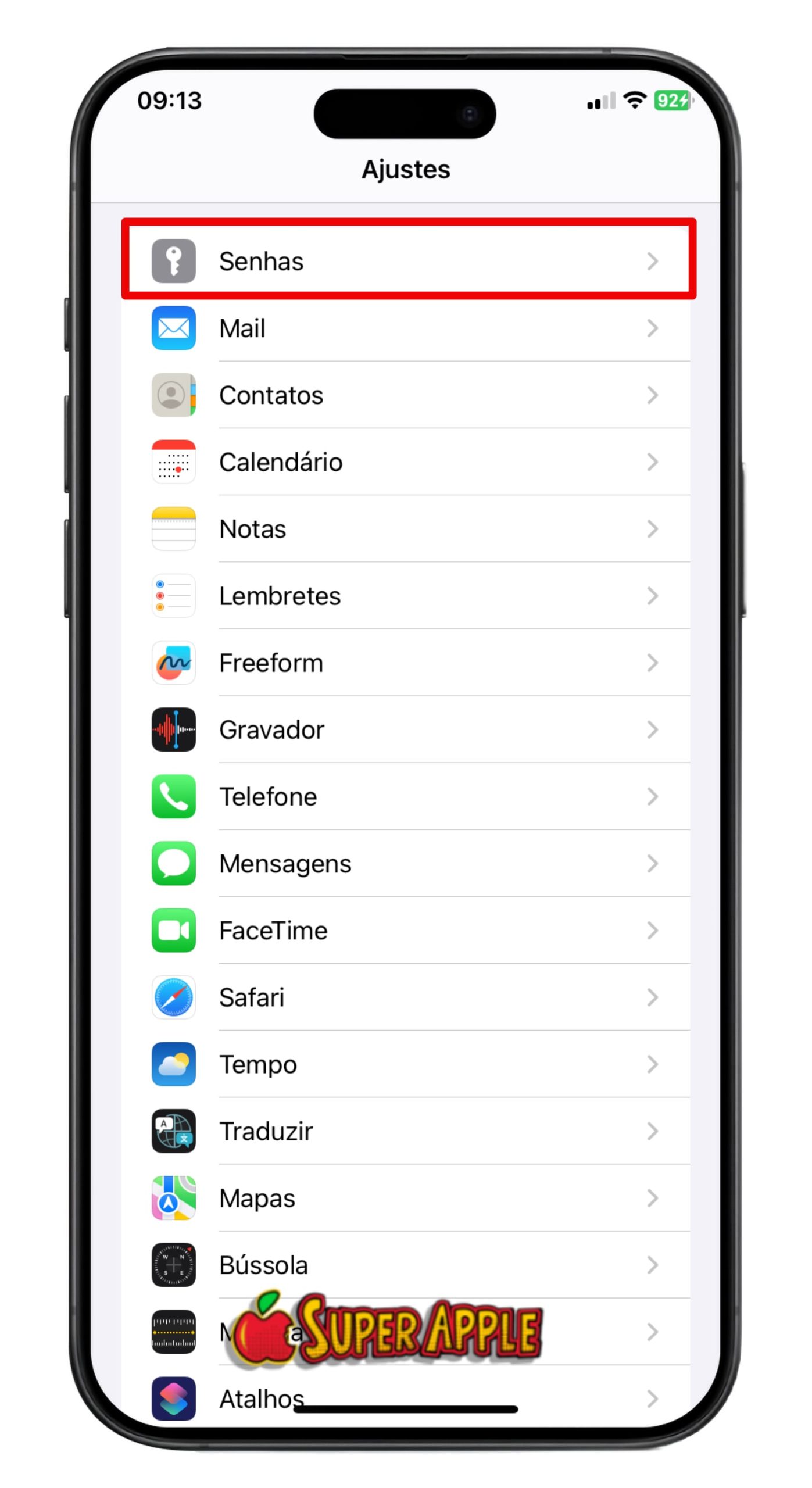Open Lembretes settings
Screen dimensions: 812x1488
coord(407,596)
